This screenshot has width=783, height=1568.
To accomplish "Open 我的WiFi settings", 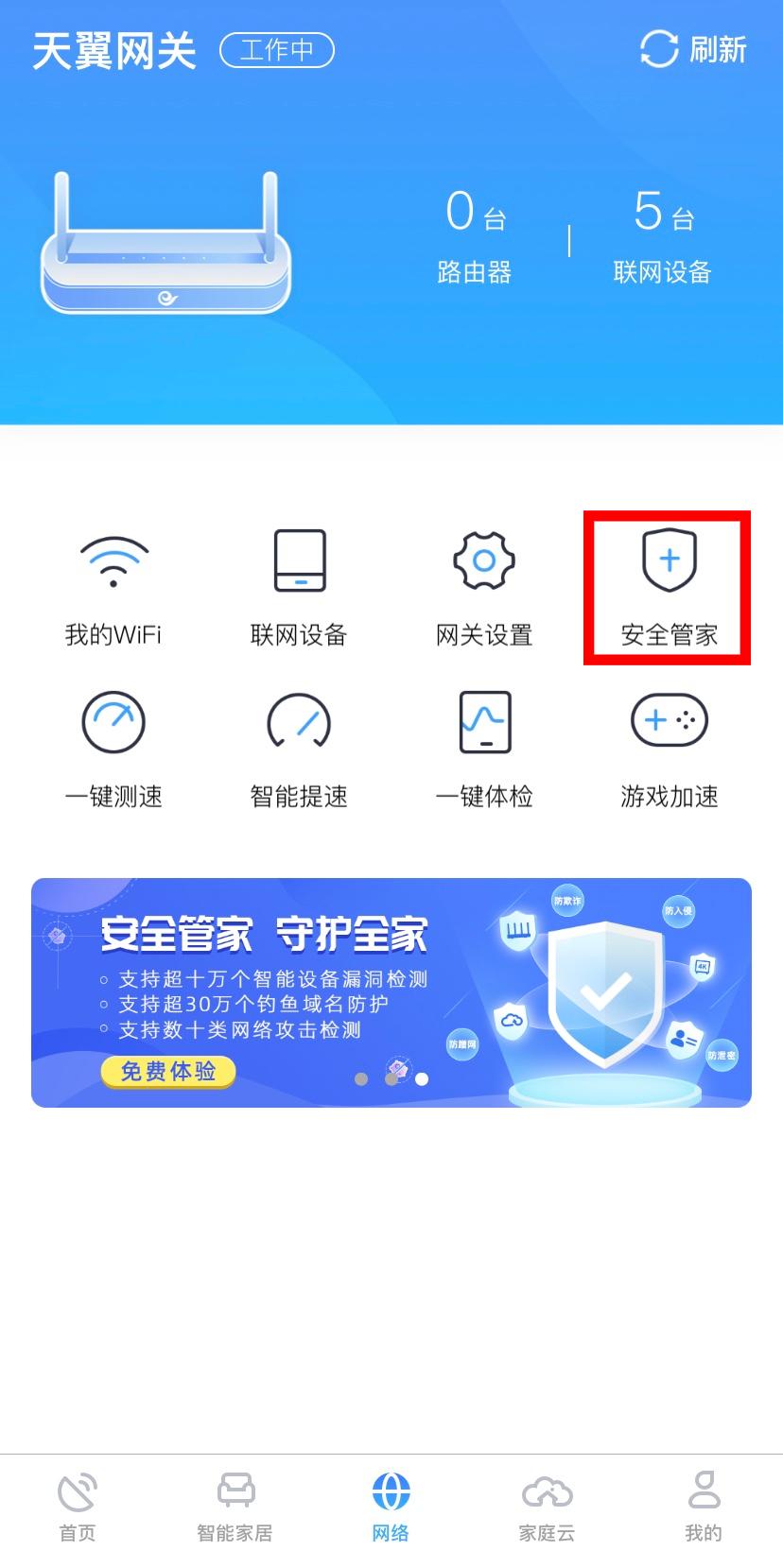I will coord(113,584).
